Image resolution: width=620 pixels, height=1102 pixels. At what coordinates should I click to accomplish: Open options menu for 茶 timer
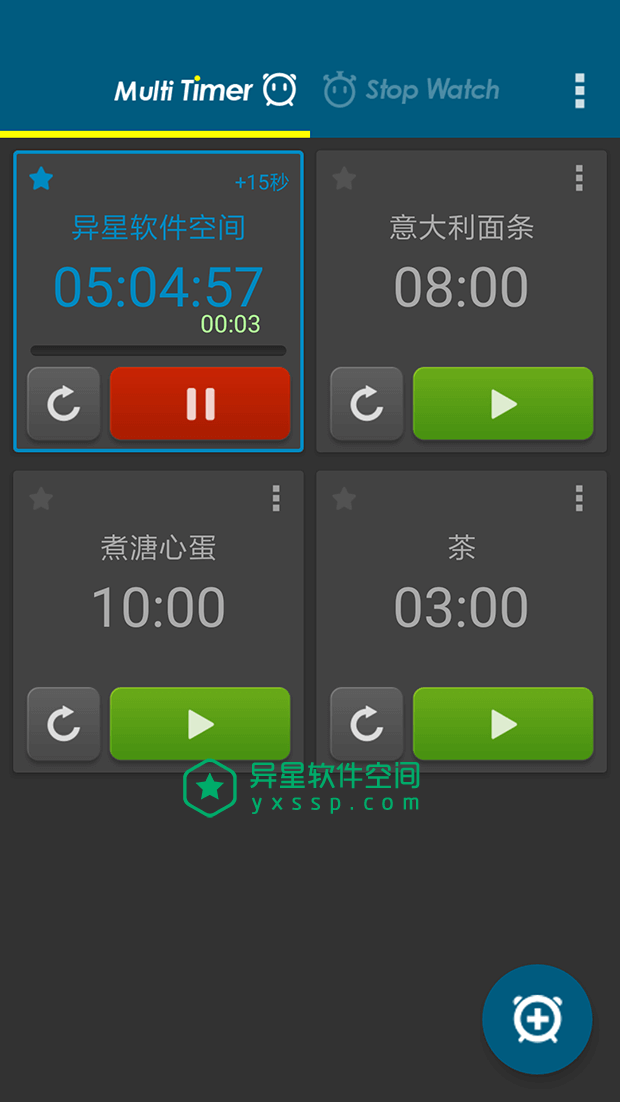pos(579,498)
